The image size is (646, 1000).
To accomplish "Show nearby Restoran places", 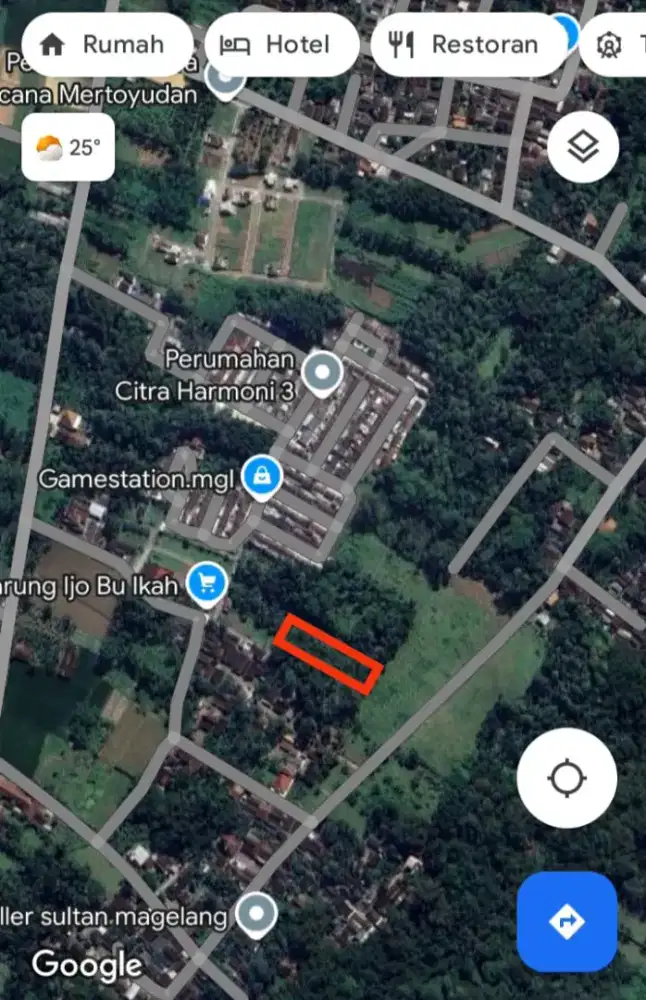I will 469,45.
